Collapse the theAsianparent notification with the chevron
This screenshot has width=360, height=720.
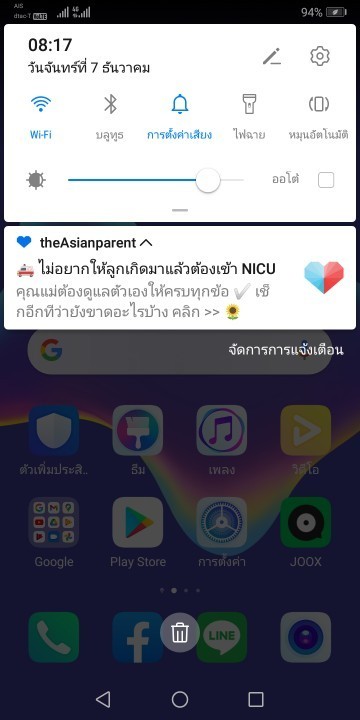click(x=146, y=243)
